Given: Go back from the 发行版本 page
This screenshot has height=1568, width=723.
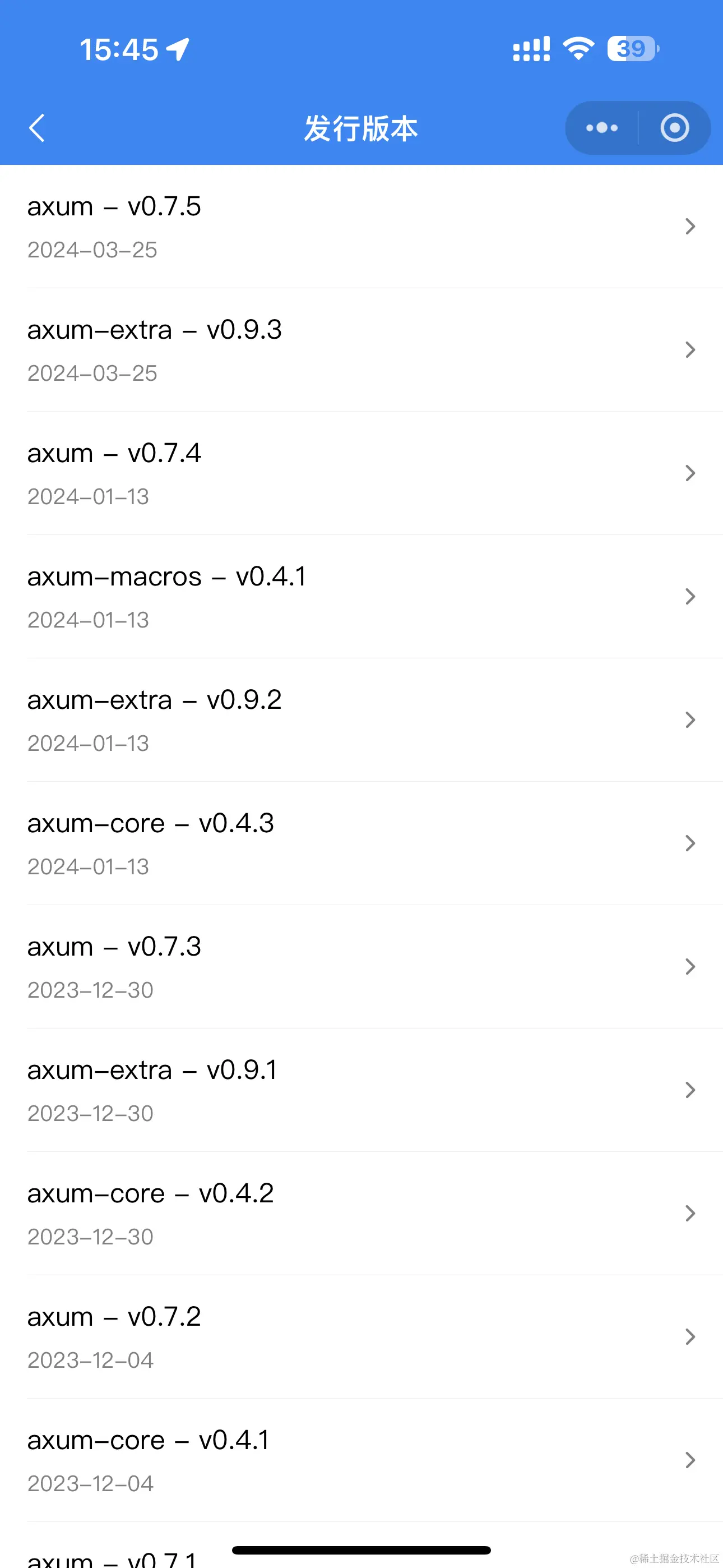Looking at the screenshot, I should [37, 128].
